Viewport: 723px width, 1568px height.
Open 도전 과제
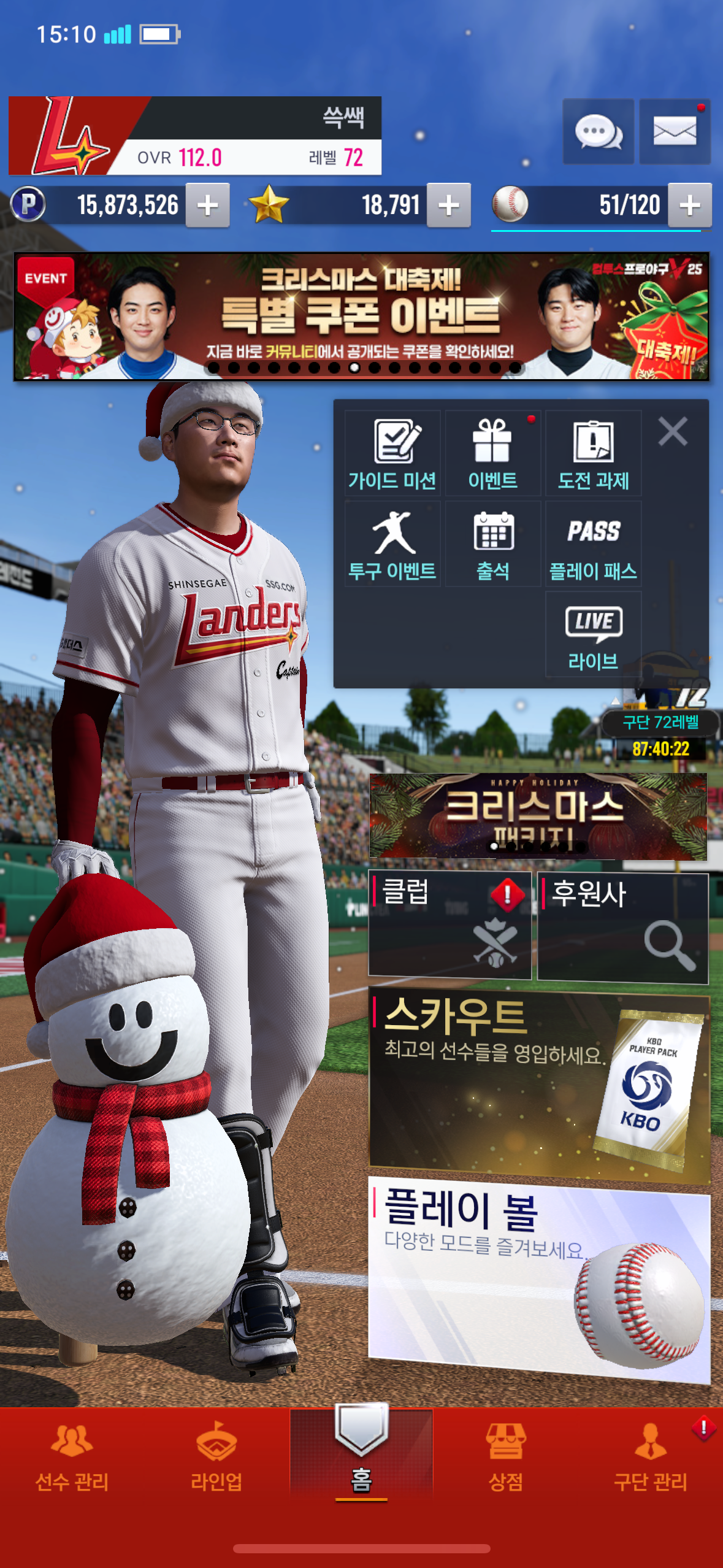tap(593, 453)
